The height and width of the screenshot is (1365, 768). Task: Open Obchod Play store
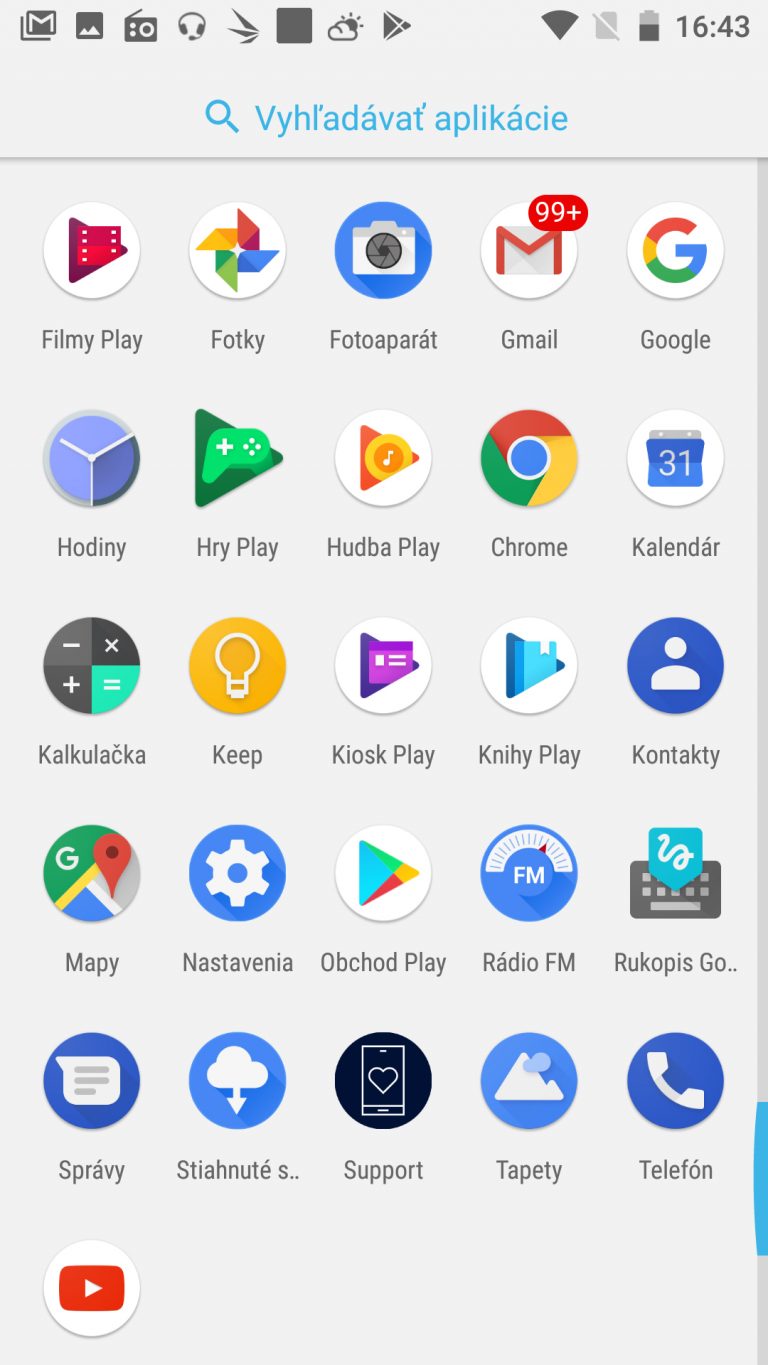pyautogui.click(x=383, y=874)
